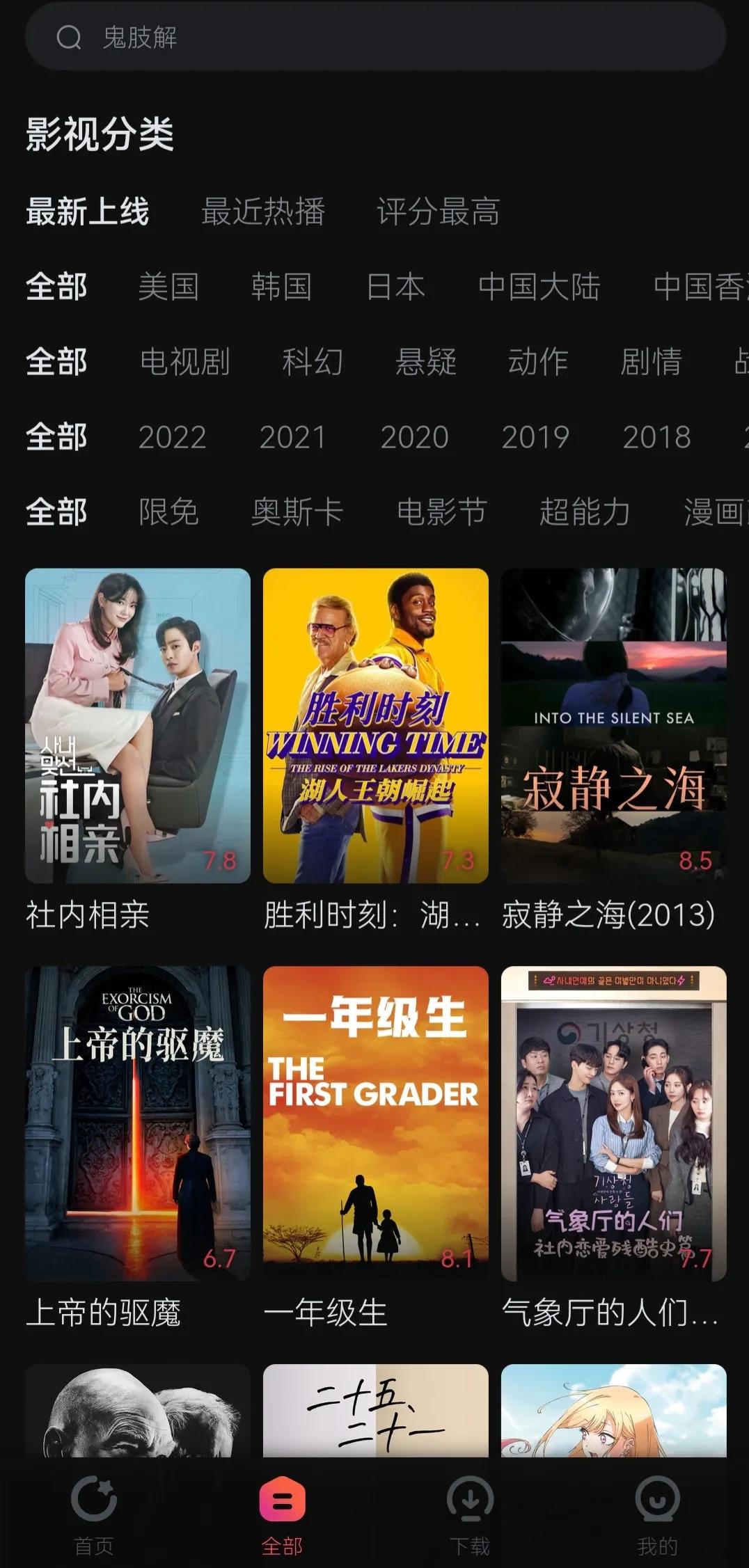Open the 寂静之海(2013) poster
Image resolution: width=749 pixels, height=1568 pixels.
(613, 724)
